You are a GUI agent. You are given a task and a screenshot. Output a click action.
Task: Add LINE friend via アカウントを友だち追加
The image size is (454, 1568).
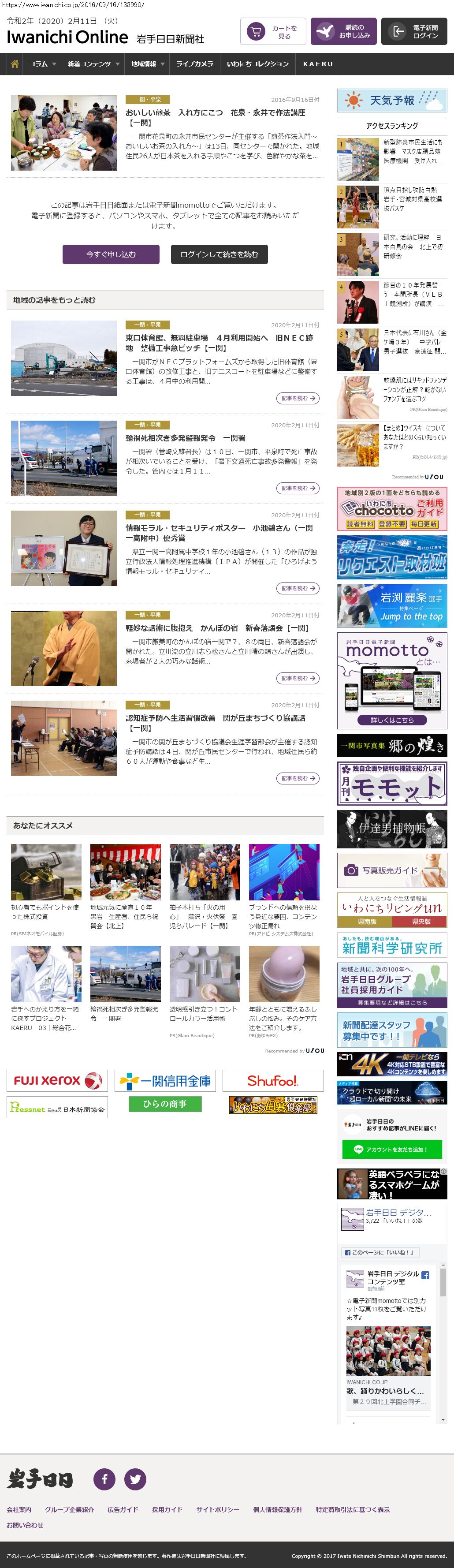[x=392, y=1149]
